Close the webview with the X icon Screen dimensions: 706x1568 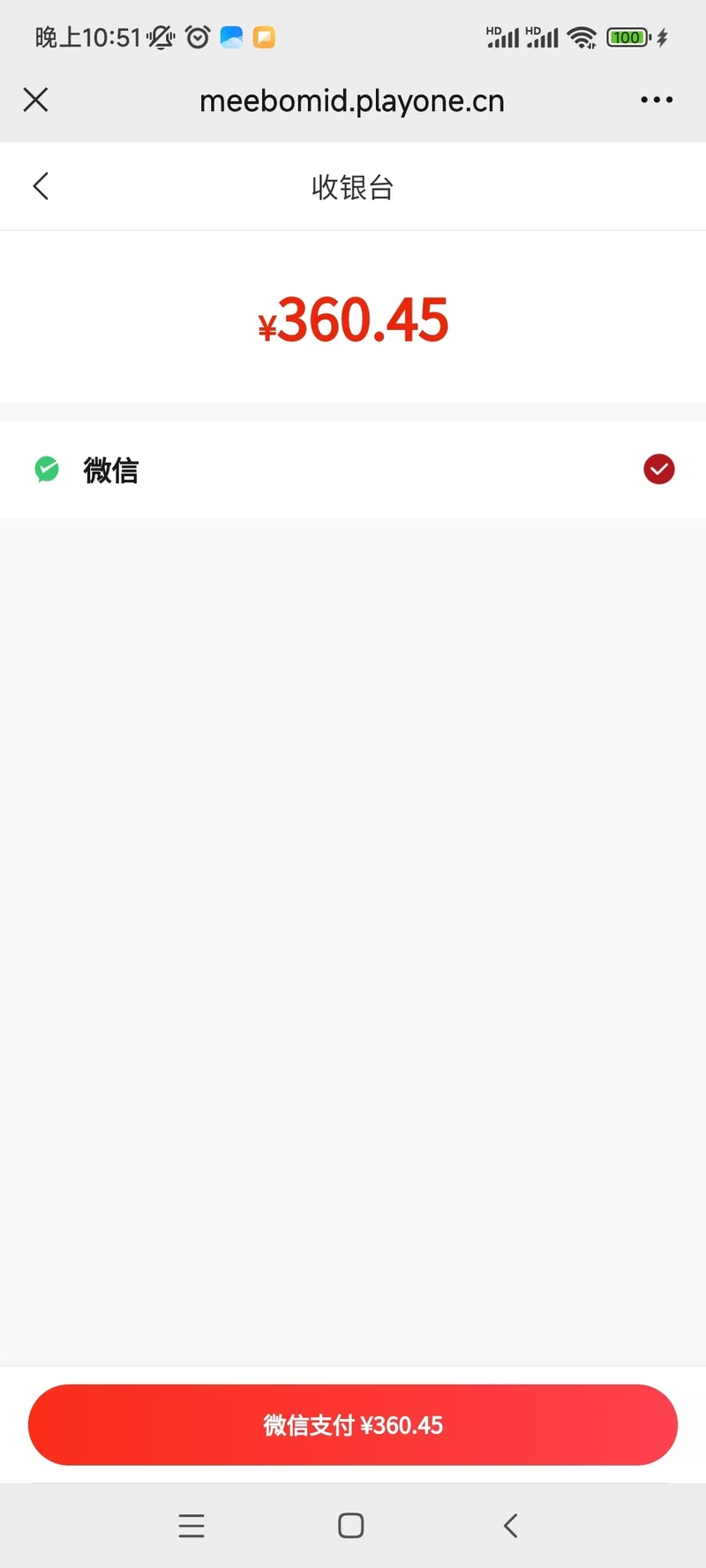pos(35,100)
